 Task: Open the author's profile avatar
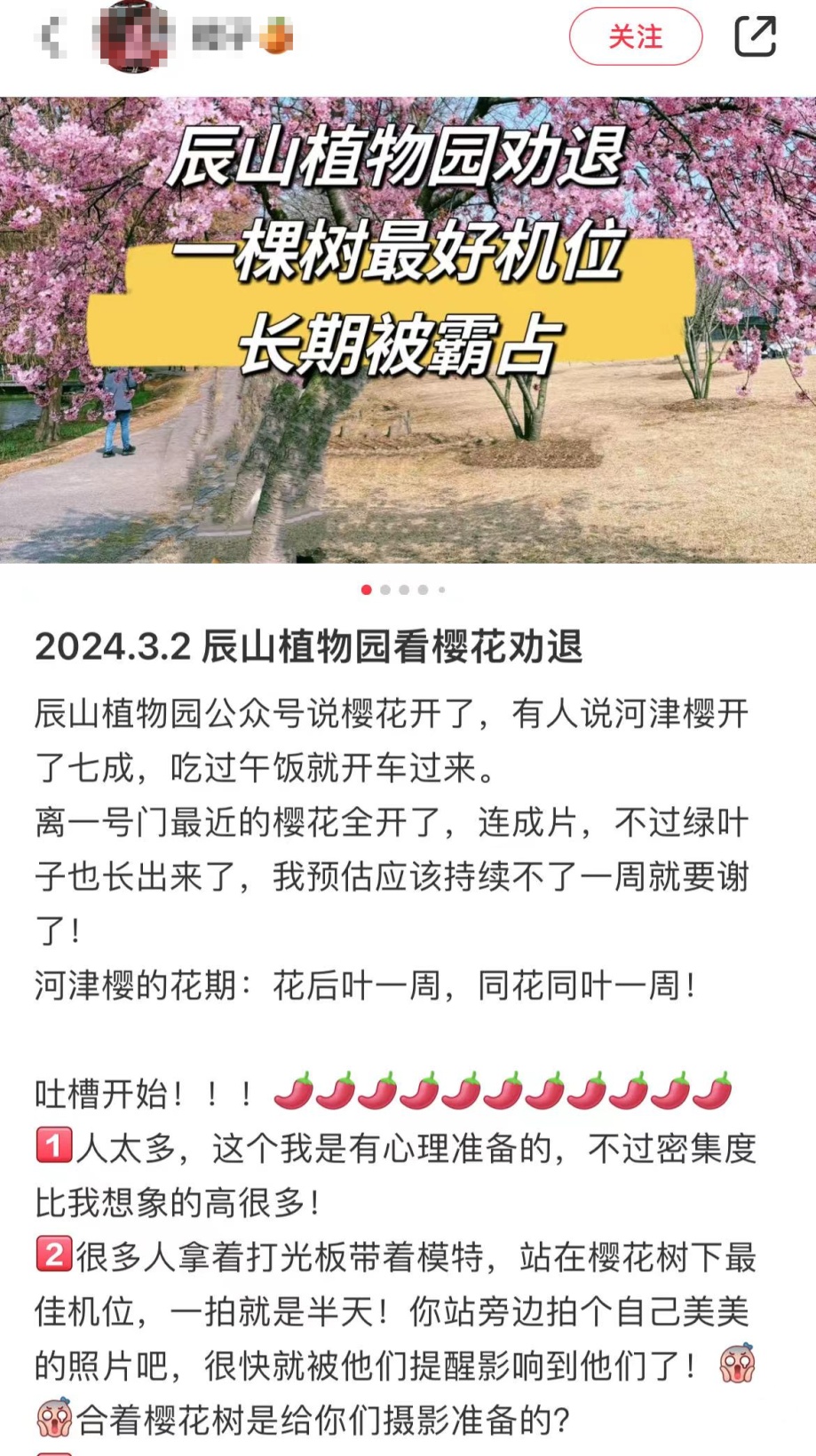[x=133, y=36]
